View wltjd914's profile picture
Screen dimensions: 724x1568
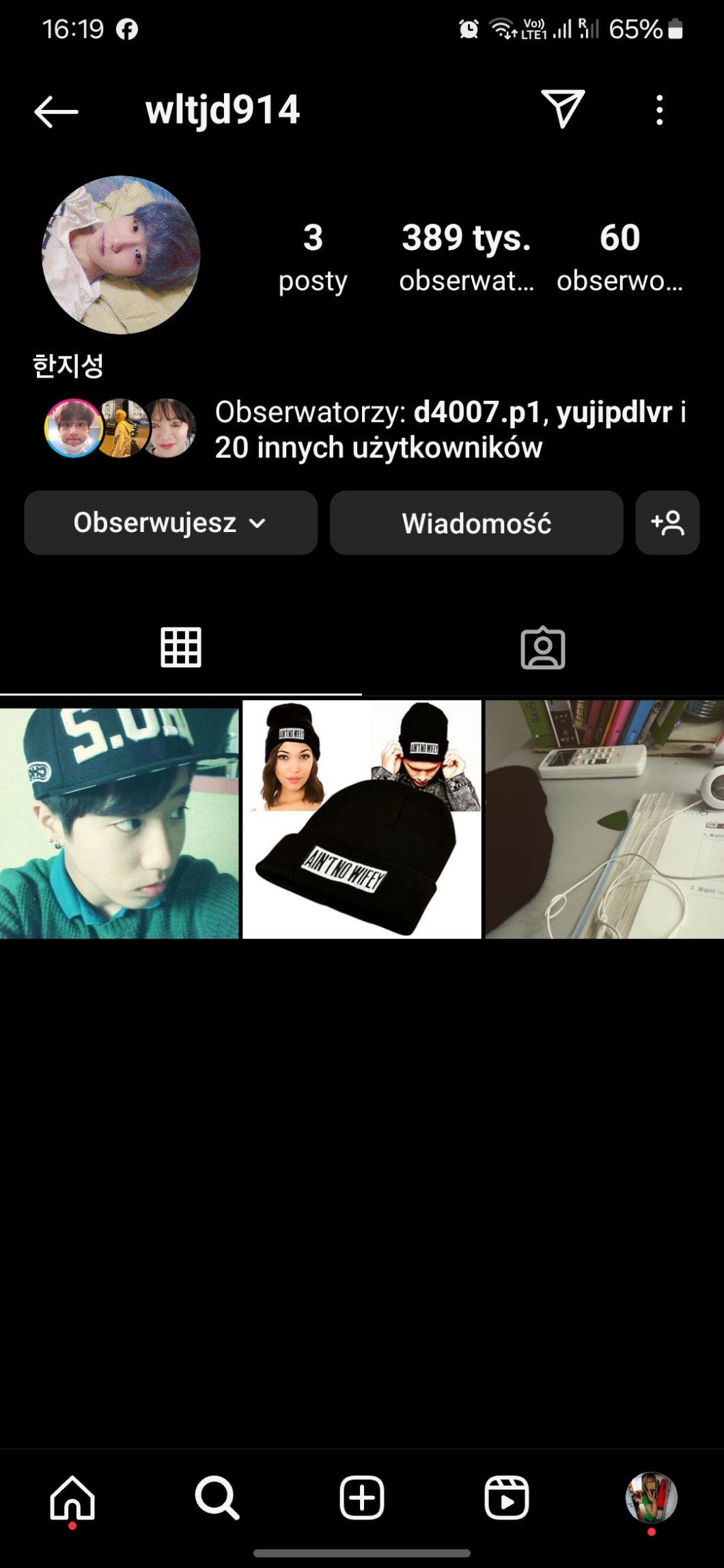121,255
